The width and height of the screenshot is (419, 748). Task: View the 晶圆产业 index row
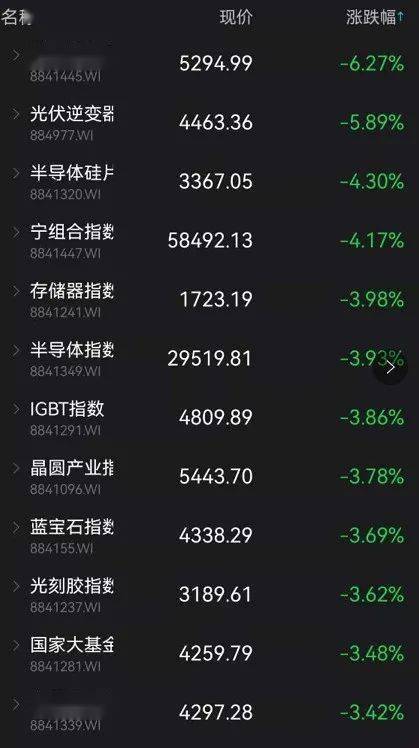click(210, 477)
